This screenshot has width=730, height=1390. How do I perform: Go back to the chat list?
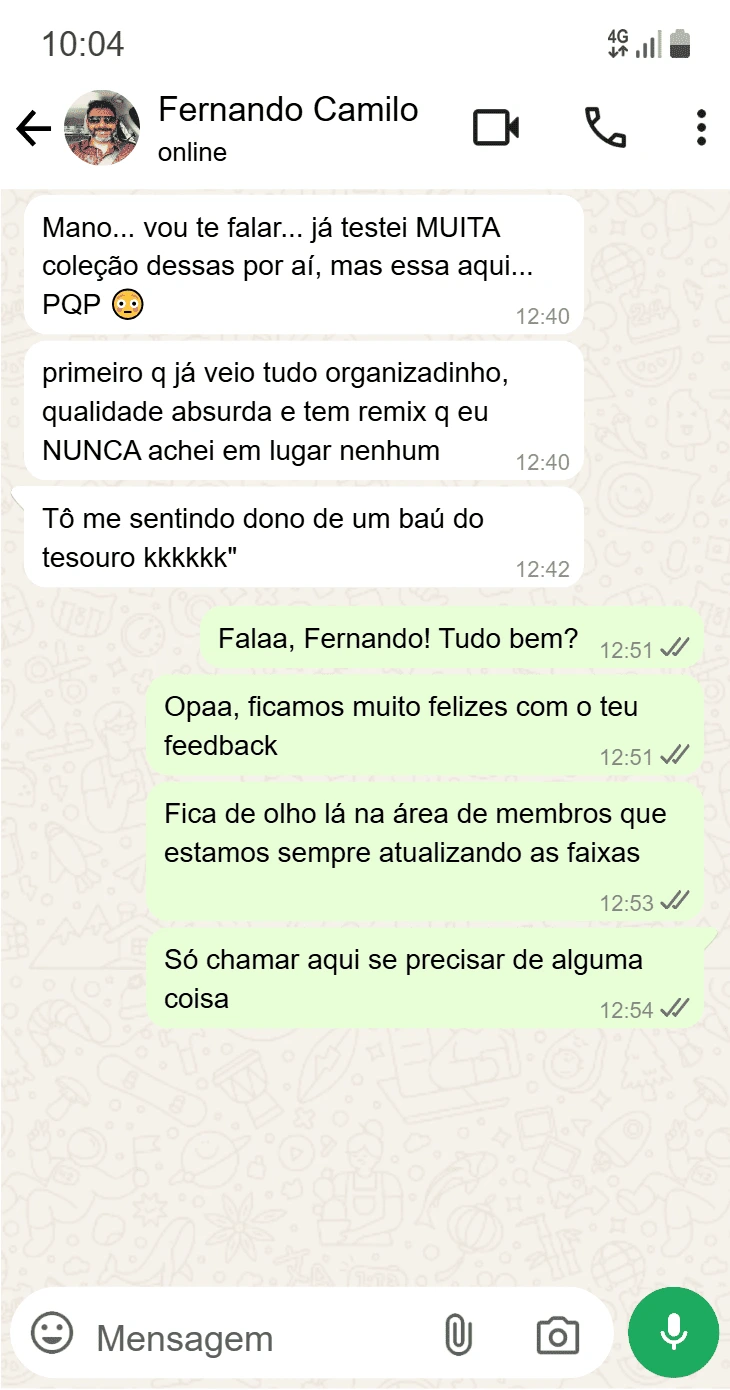33,128
